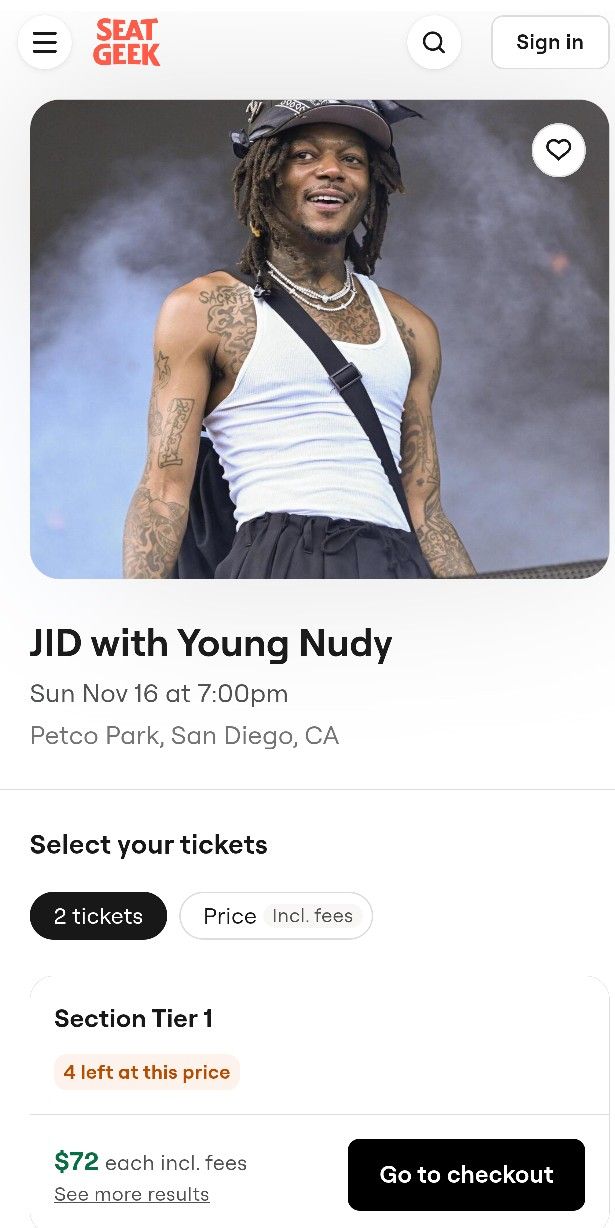Open the hamburger menu
The image size is (615, 1228).
pyautogui.click(x=44, y=42)
